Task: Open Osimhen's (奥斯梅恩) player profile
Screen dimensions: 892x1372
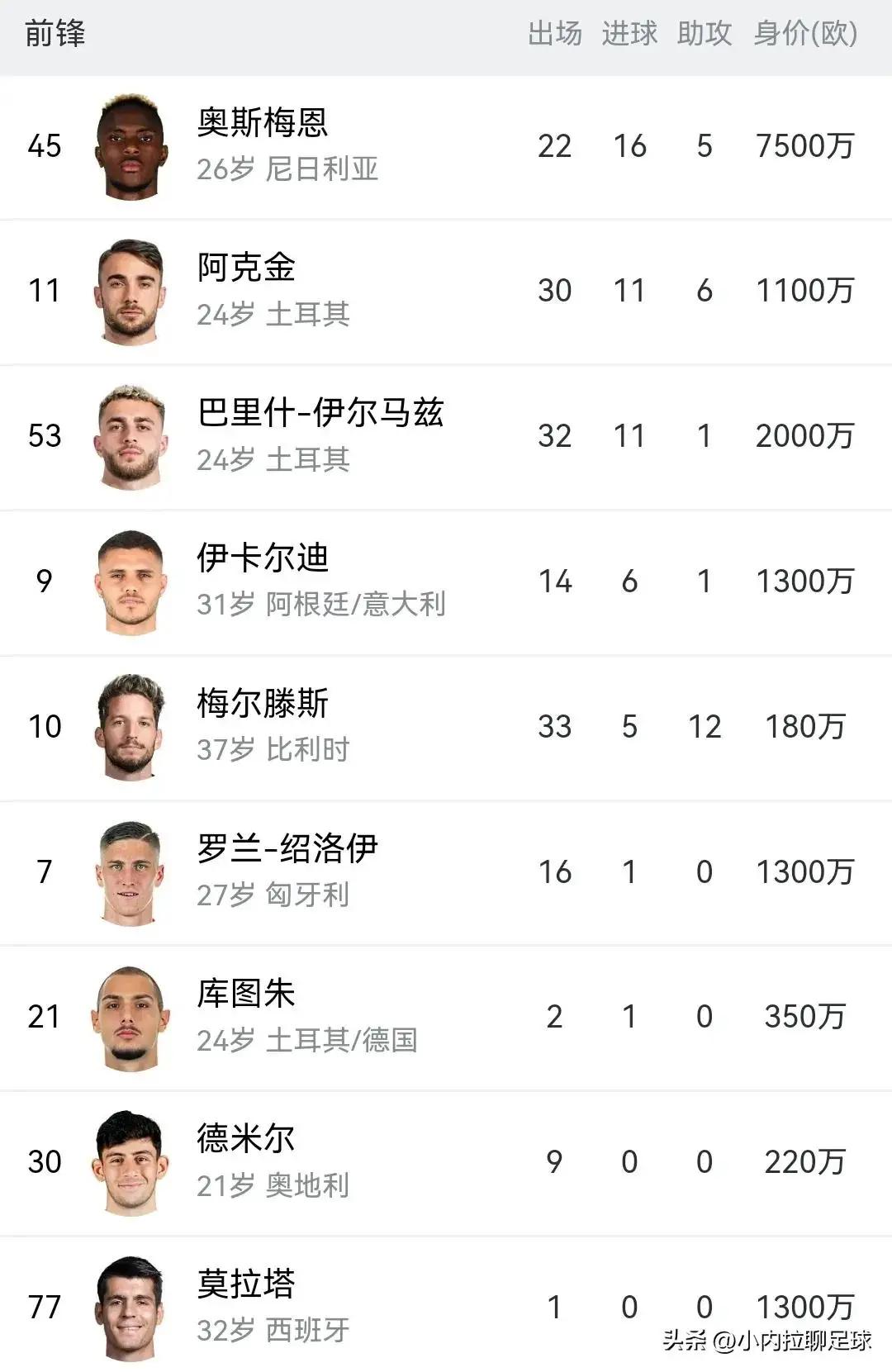Action: tap(263, 124)
